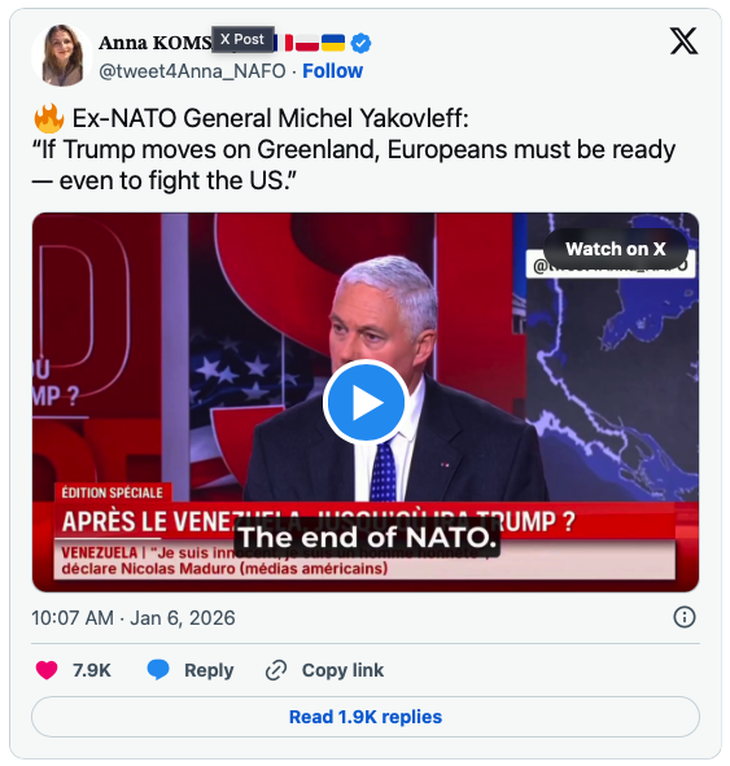
Task: Follow @tweet4Anna_NAFO
Action: [332, 71]
